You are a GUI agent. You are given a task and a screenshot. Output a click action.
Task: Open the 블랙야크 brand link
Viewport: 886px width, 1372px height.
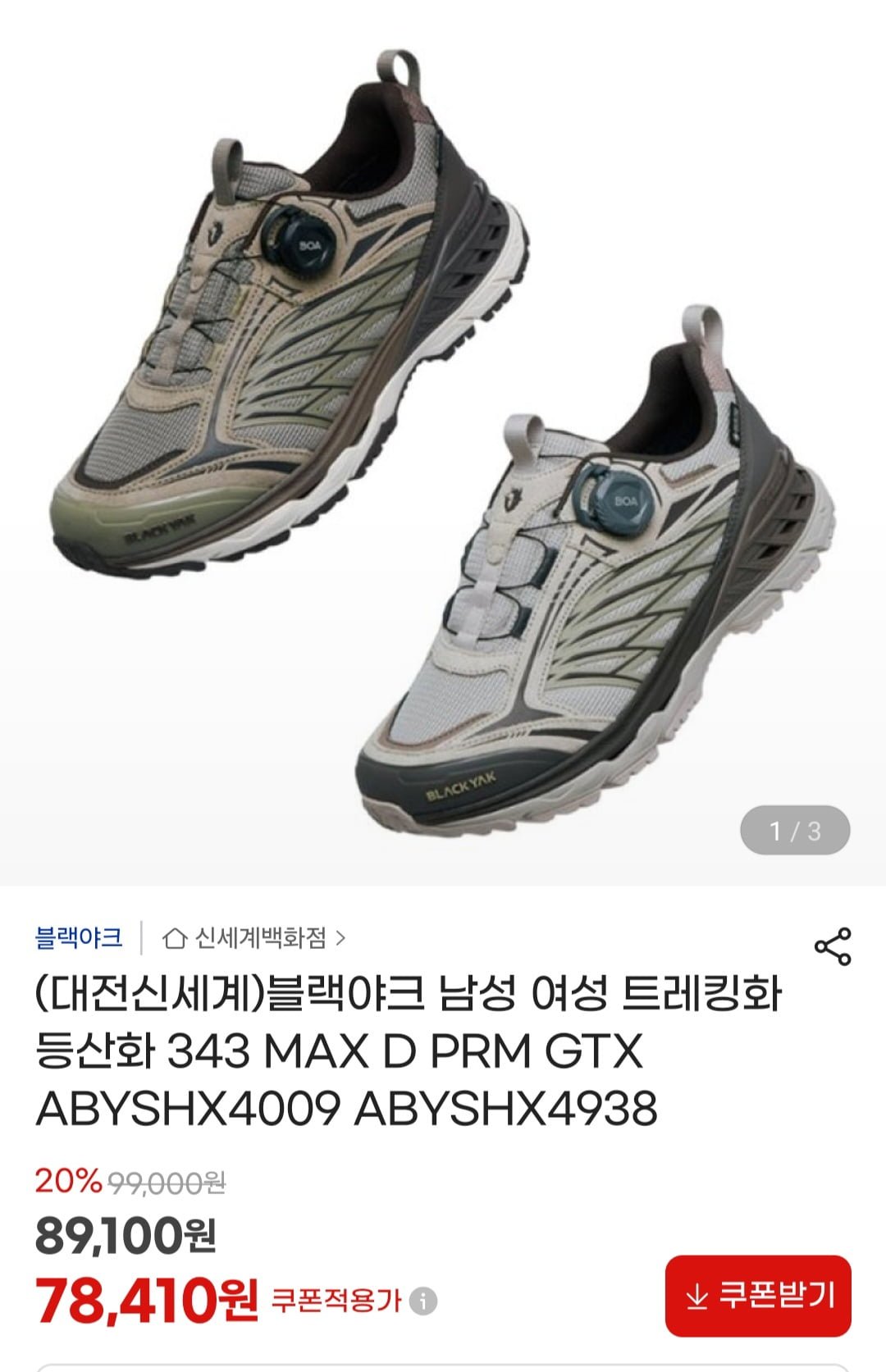point(79,937)
